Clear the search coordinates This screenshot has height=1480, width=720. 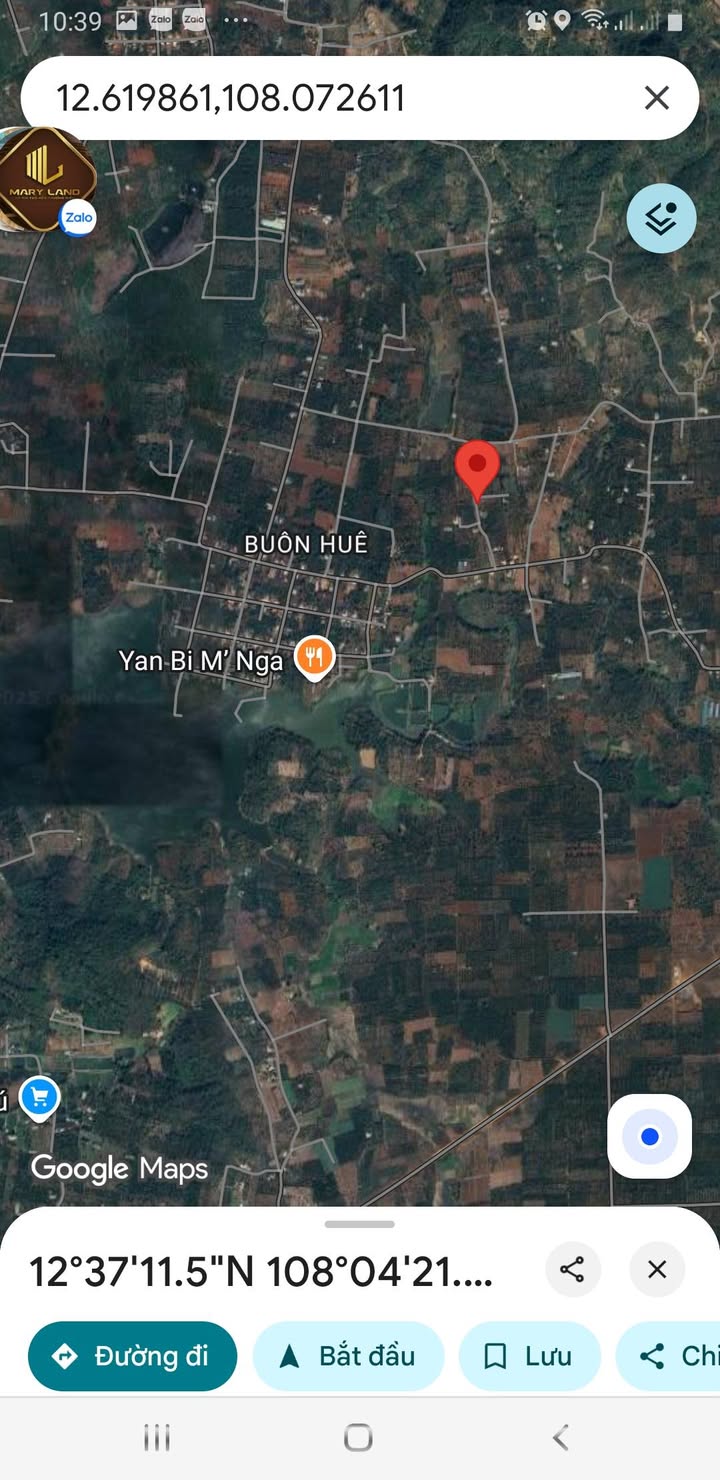(657, 98)
